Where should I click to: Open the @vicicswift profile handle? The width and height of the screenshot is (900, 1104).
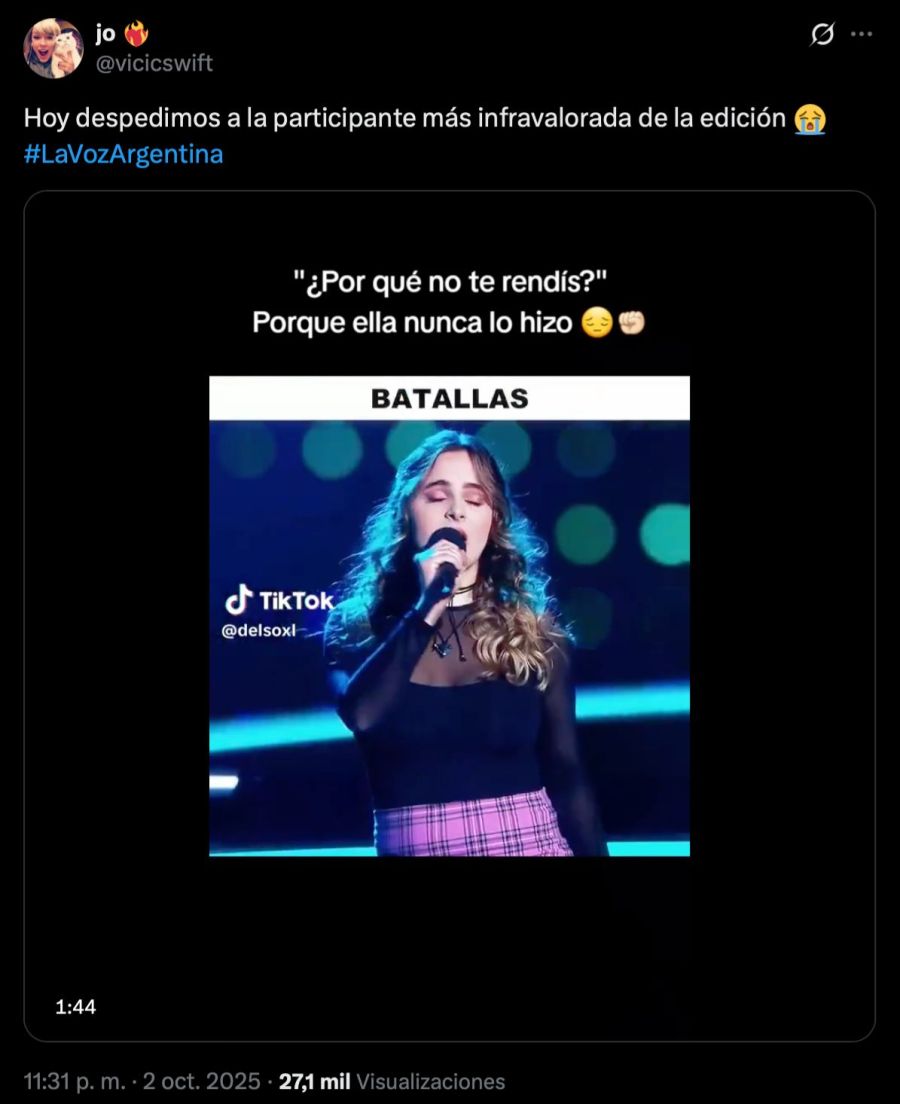154,63
